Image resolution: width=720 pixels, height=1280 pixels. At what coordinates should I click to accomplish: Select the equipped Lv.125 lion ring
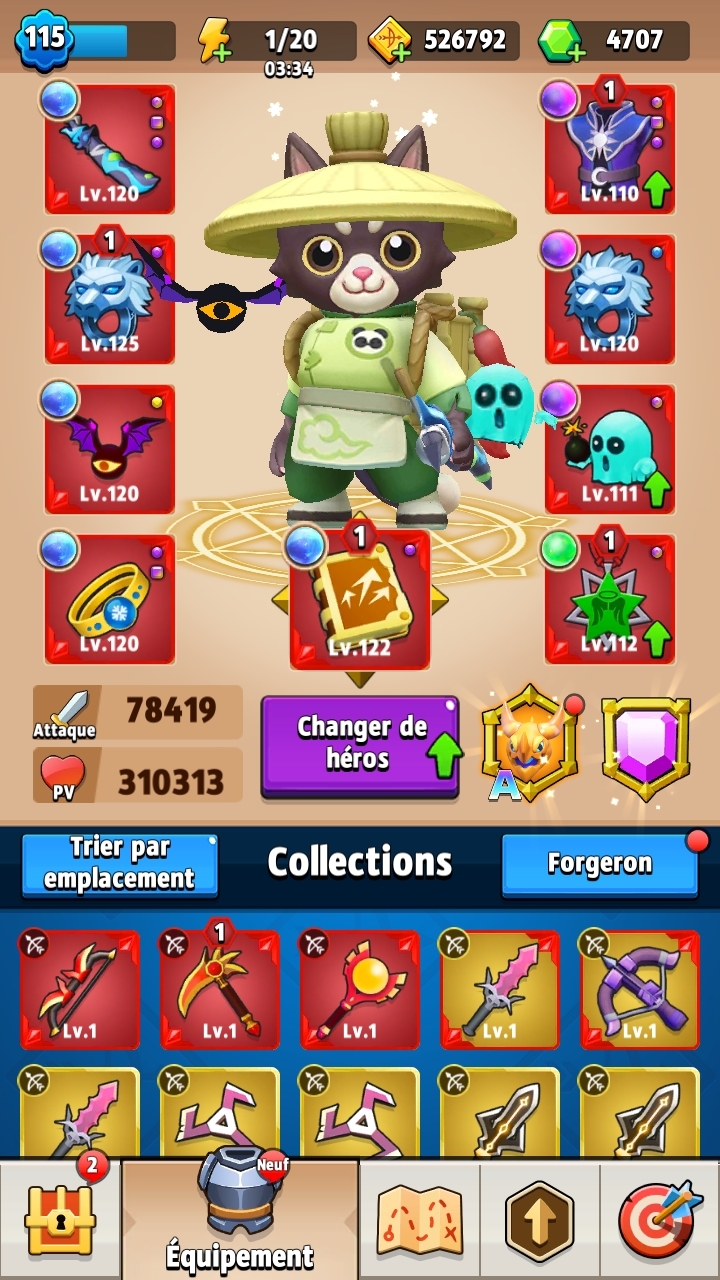pos(109,299)
